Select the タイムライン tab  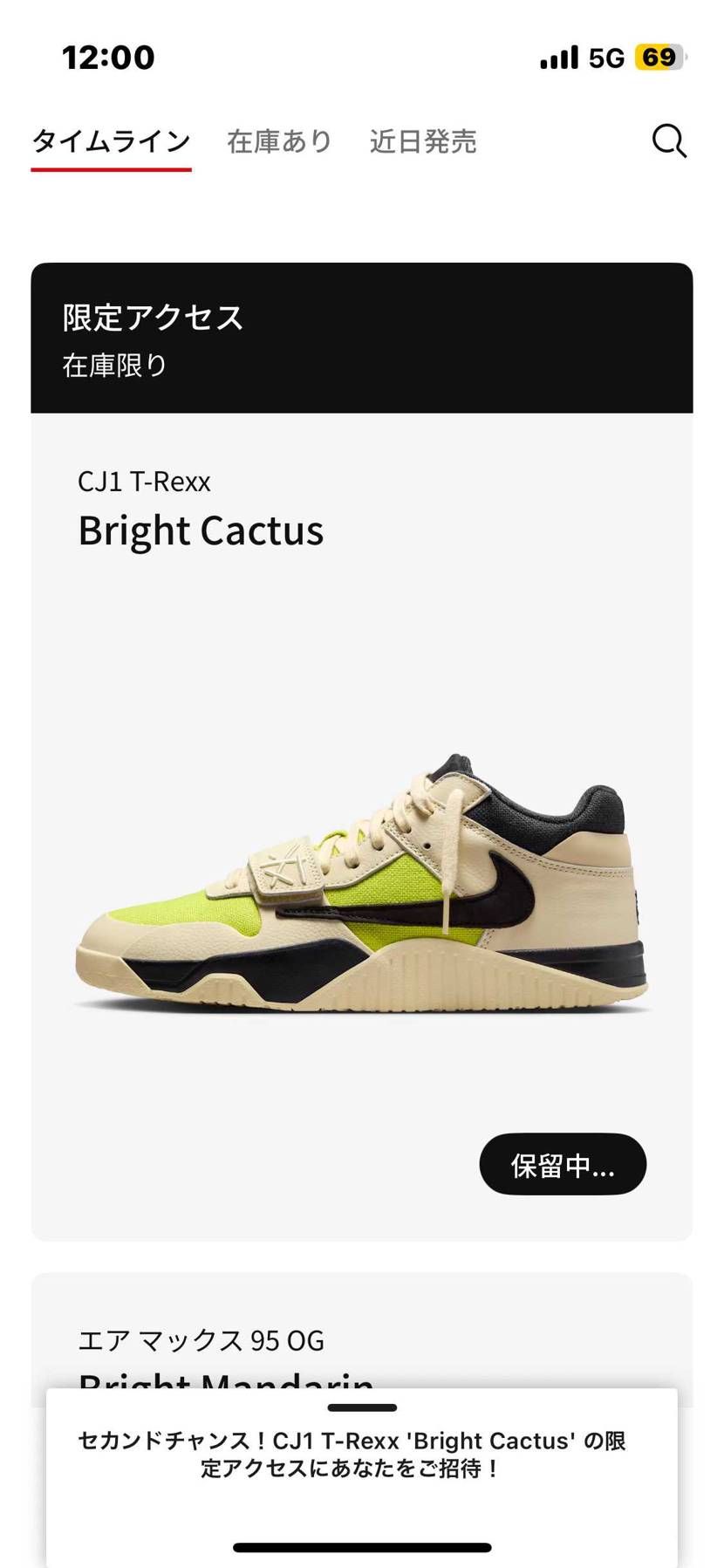(111, 141)
